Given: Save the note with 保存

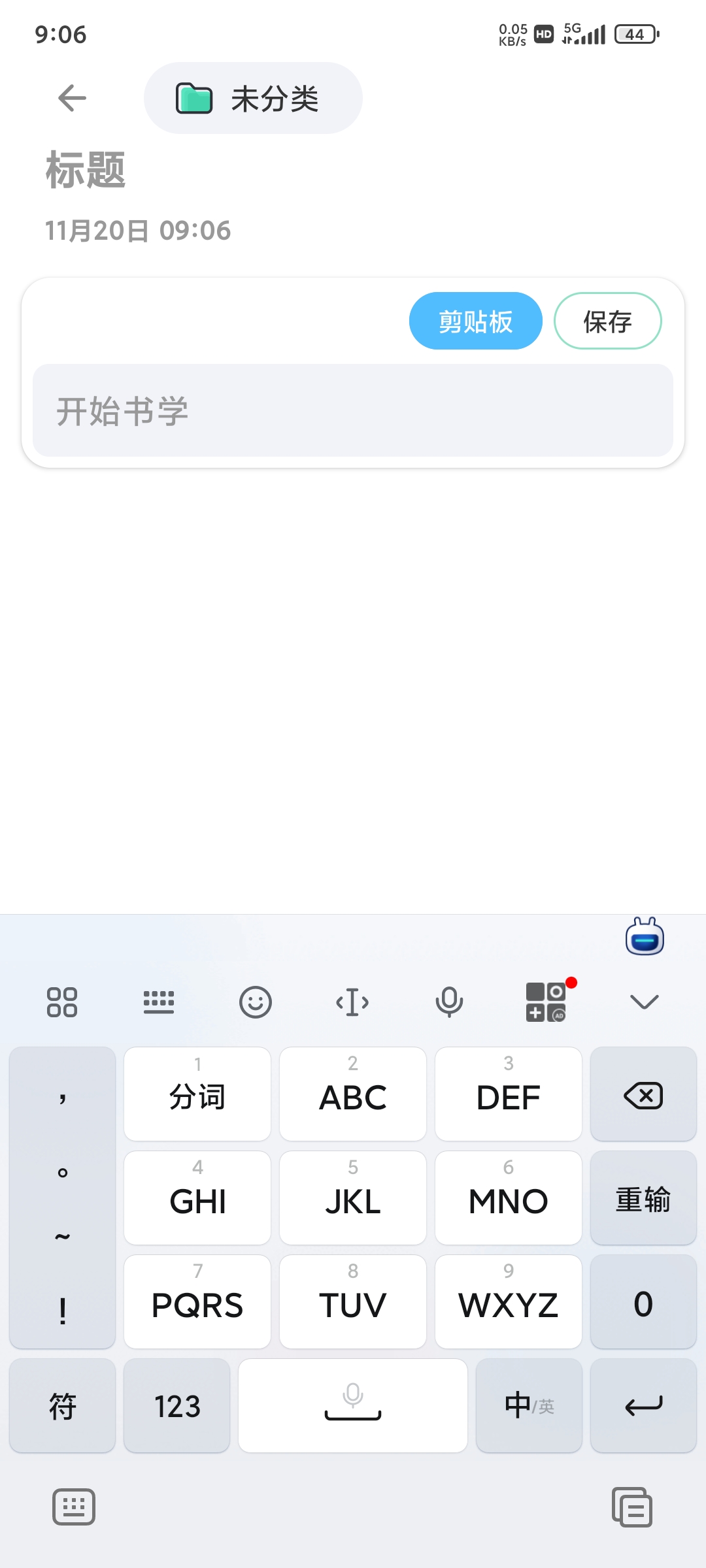Looking at the screenshot, I should 607,321.
